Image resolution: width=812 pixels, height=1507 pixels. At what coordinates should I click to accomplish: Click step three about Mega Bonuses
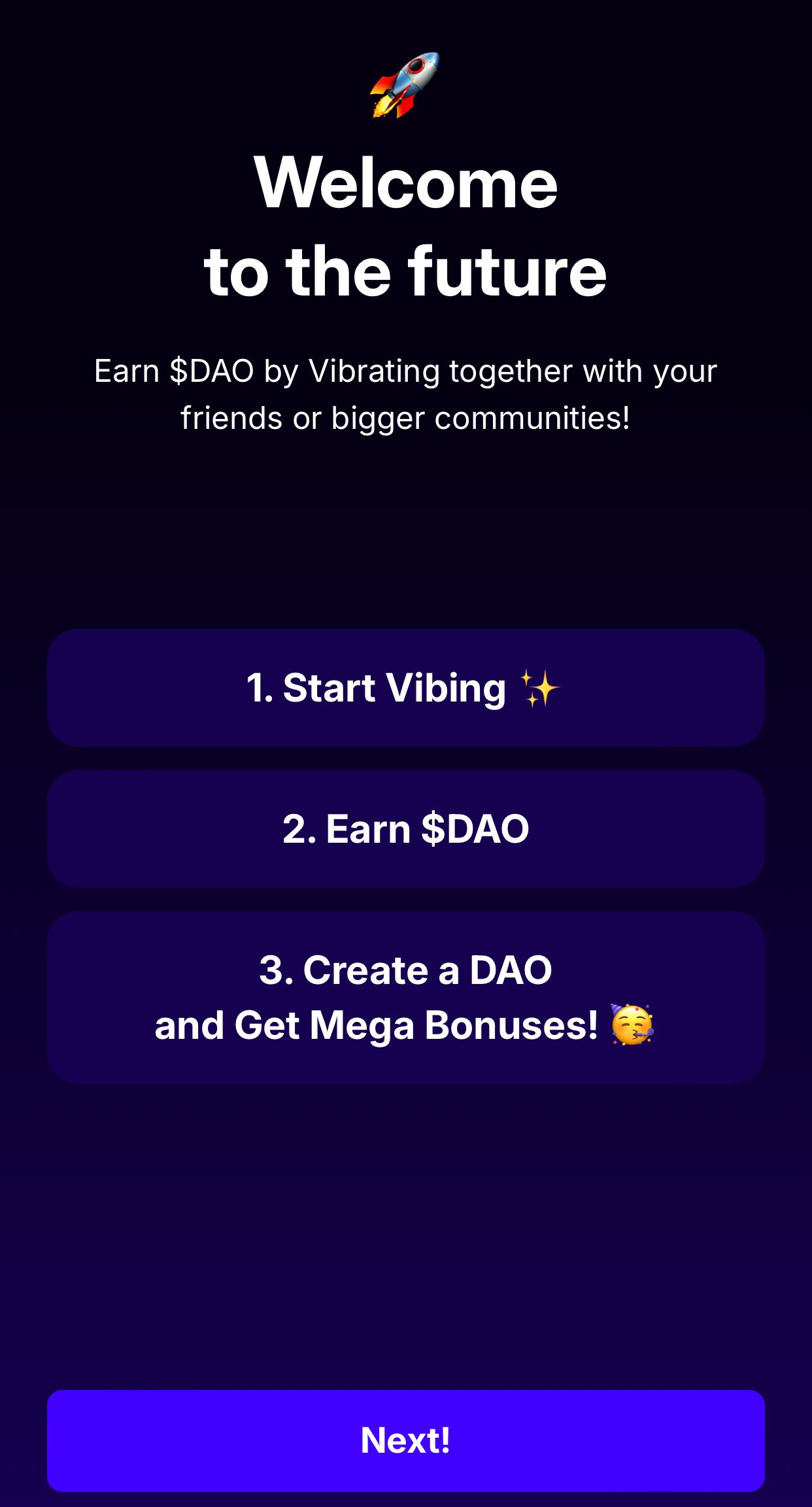pyautogui.click(x=405, y=997)
